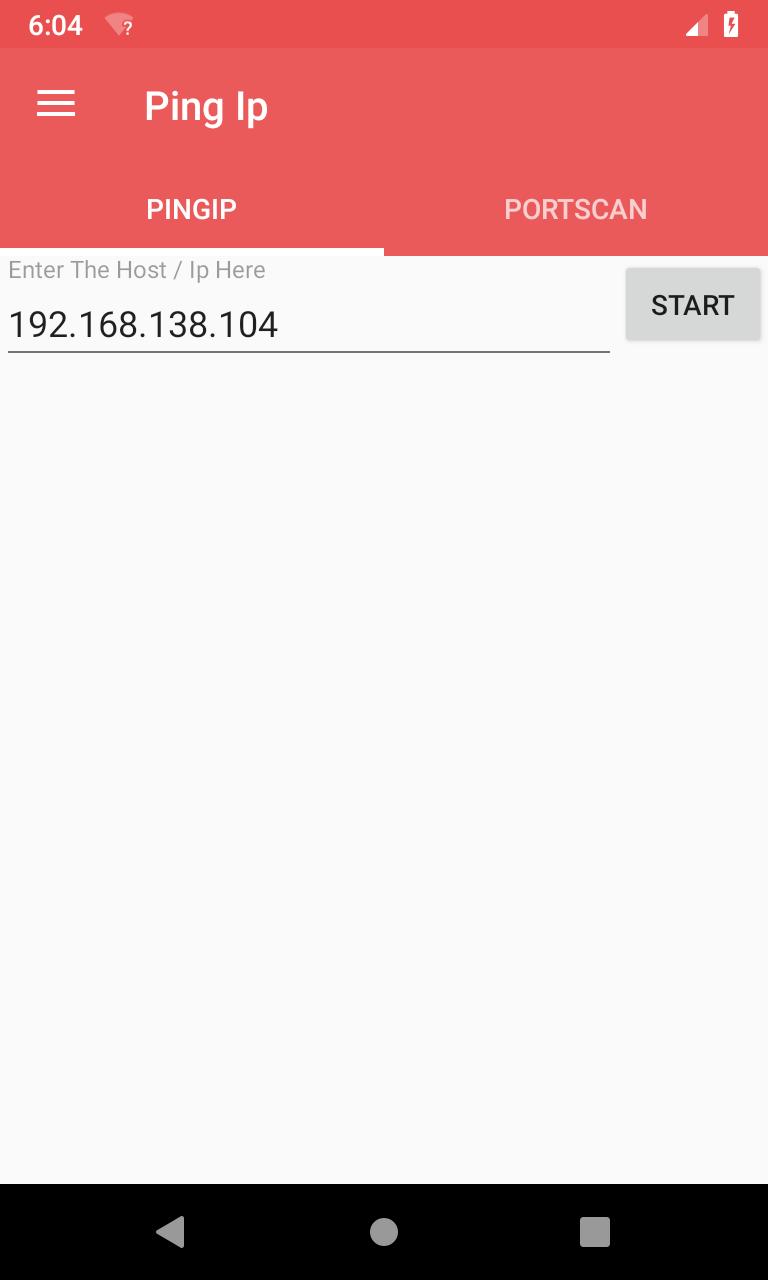Select the PingIp tab
Viewport: 768px width, 1280px height.
[x=192, y=209]
